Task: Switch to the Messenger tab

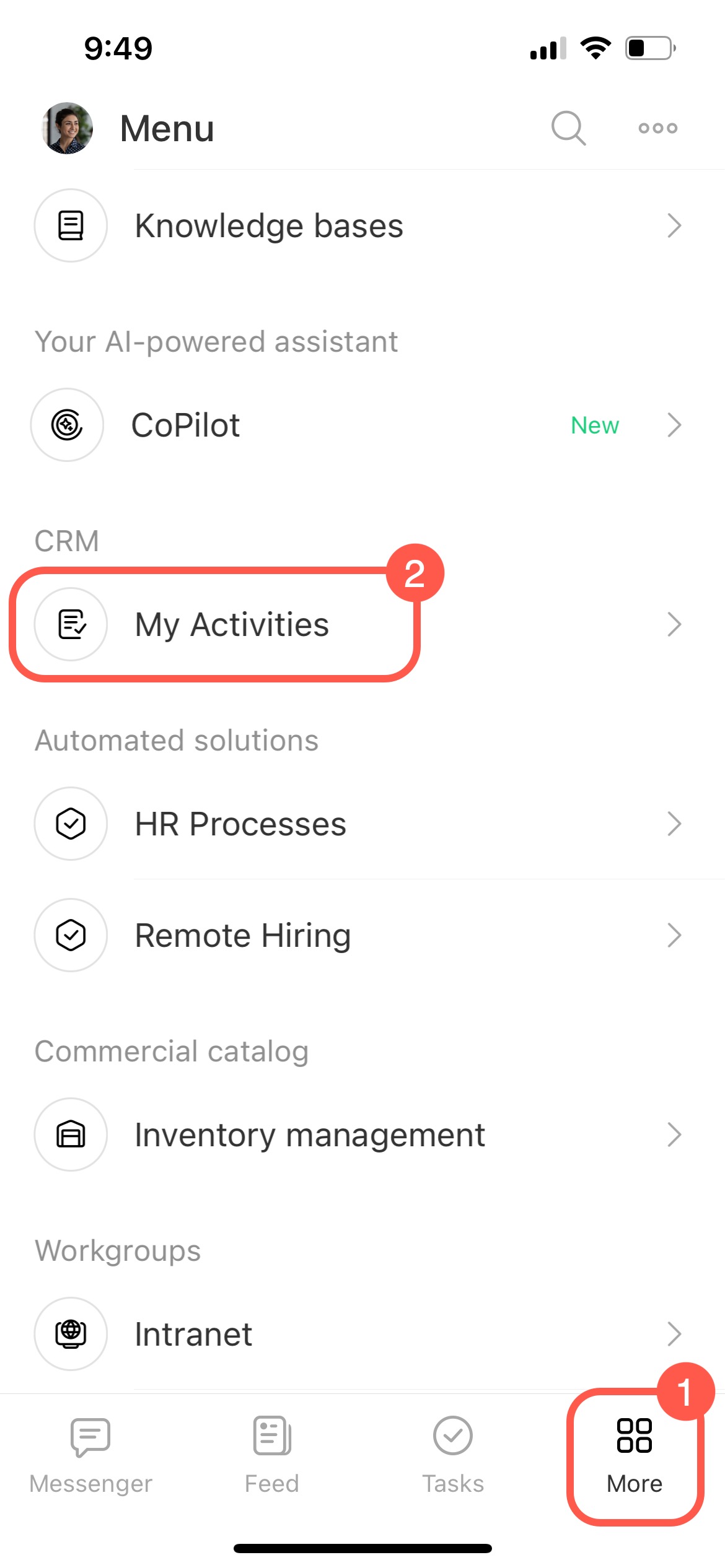Action: (90, 1455)
